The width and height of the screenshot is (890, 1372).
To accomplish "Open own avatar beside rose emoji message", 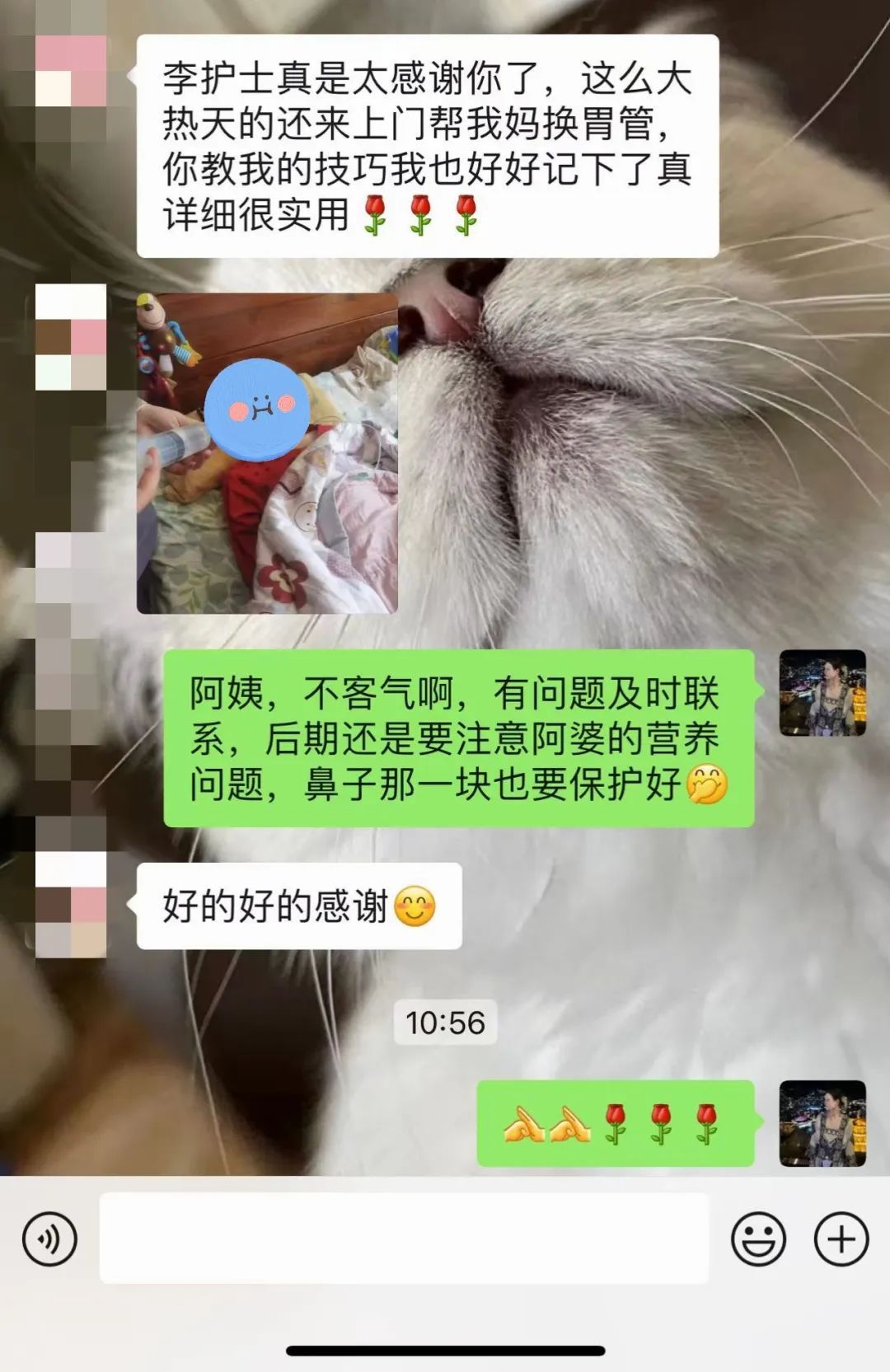I will click(822, 1123).
